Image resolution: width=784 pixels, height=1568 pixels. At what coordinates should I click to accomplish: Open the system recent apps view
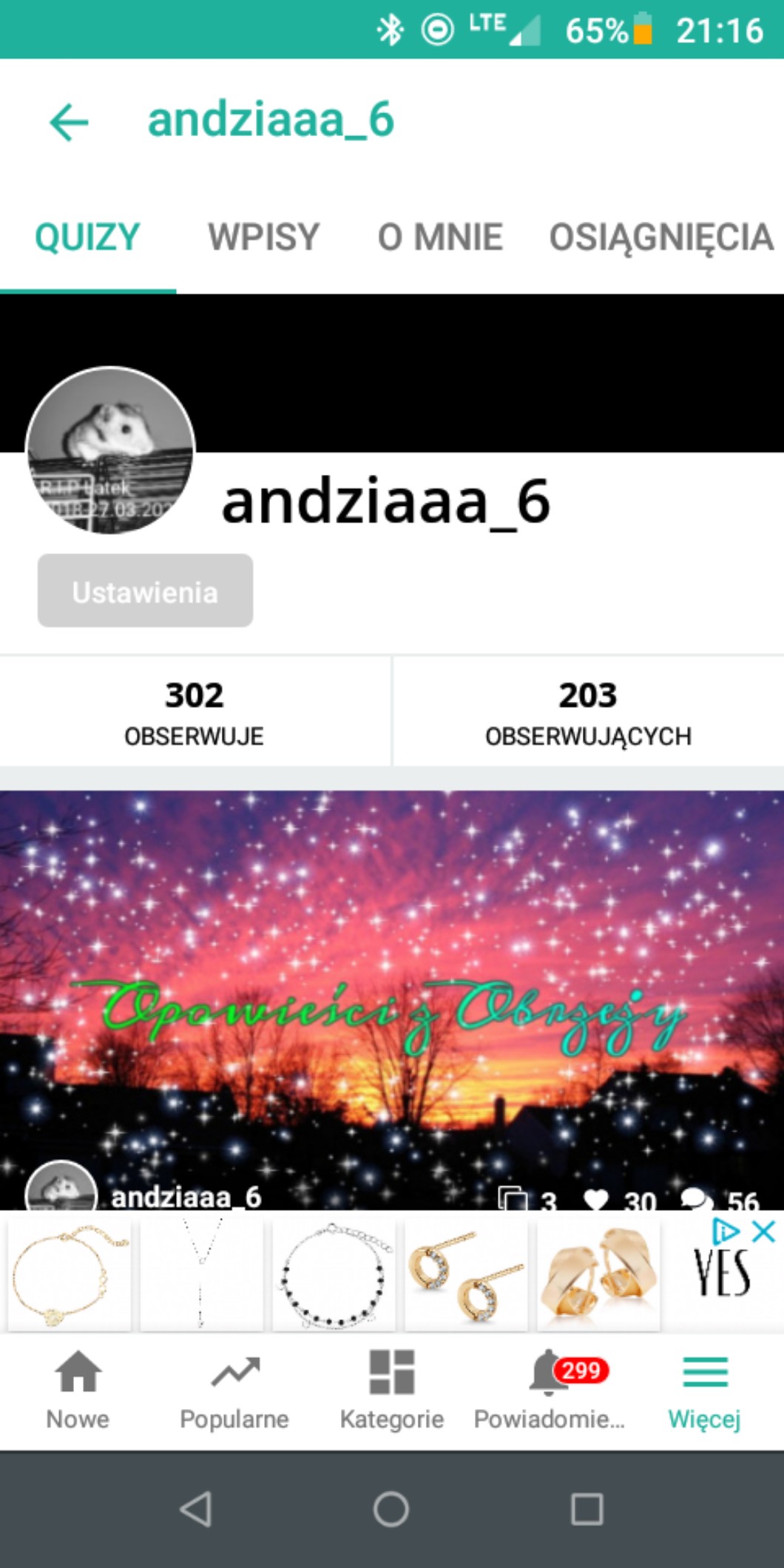(x=587, y=1509)
